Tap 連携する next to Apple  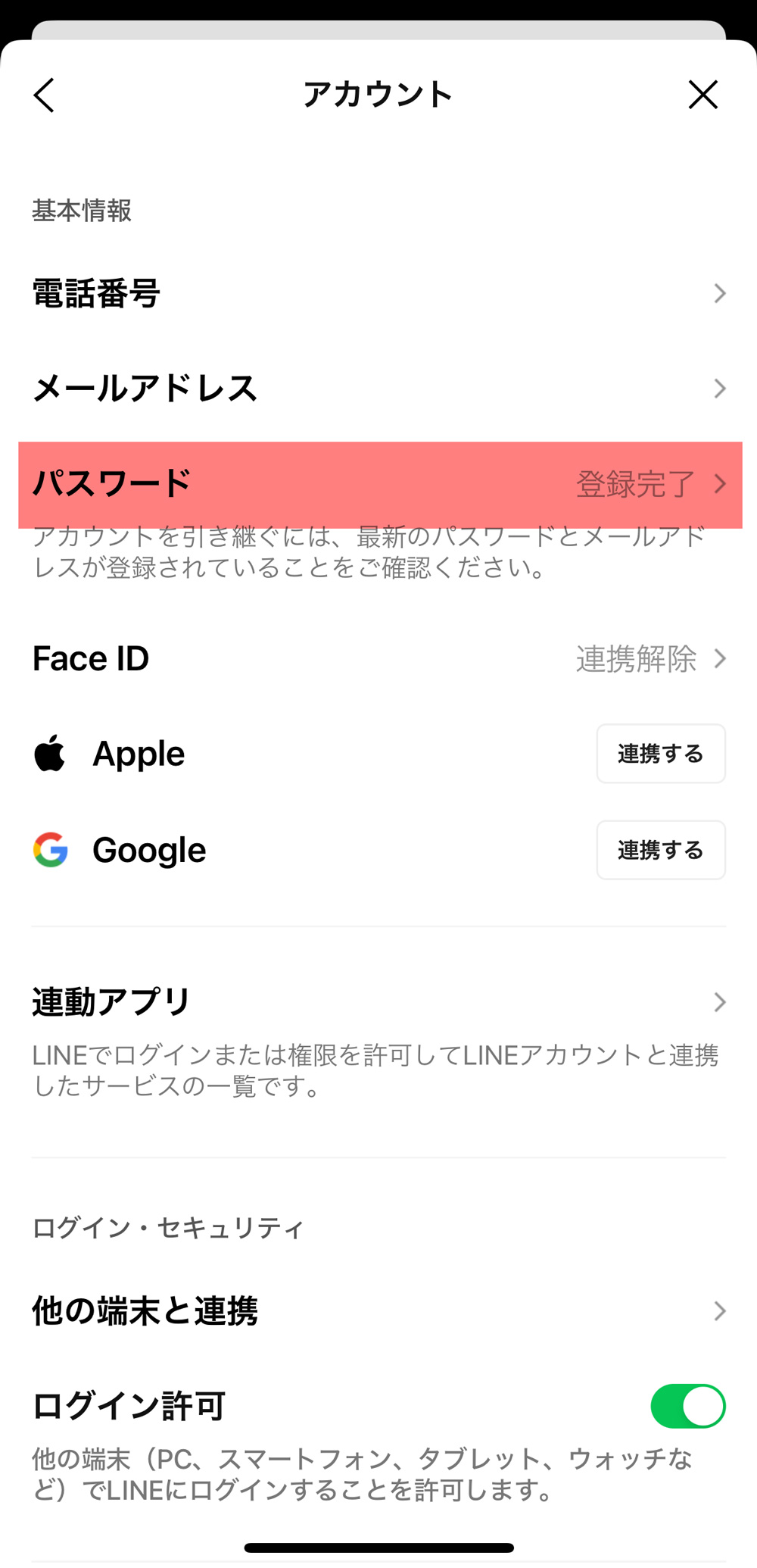660,754
